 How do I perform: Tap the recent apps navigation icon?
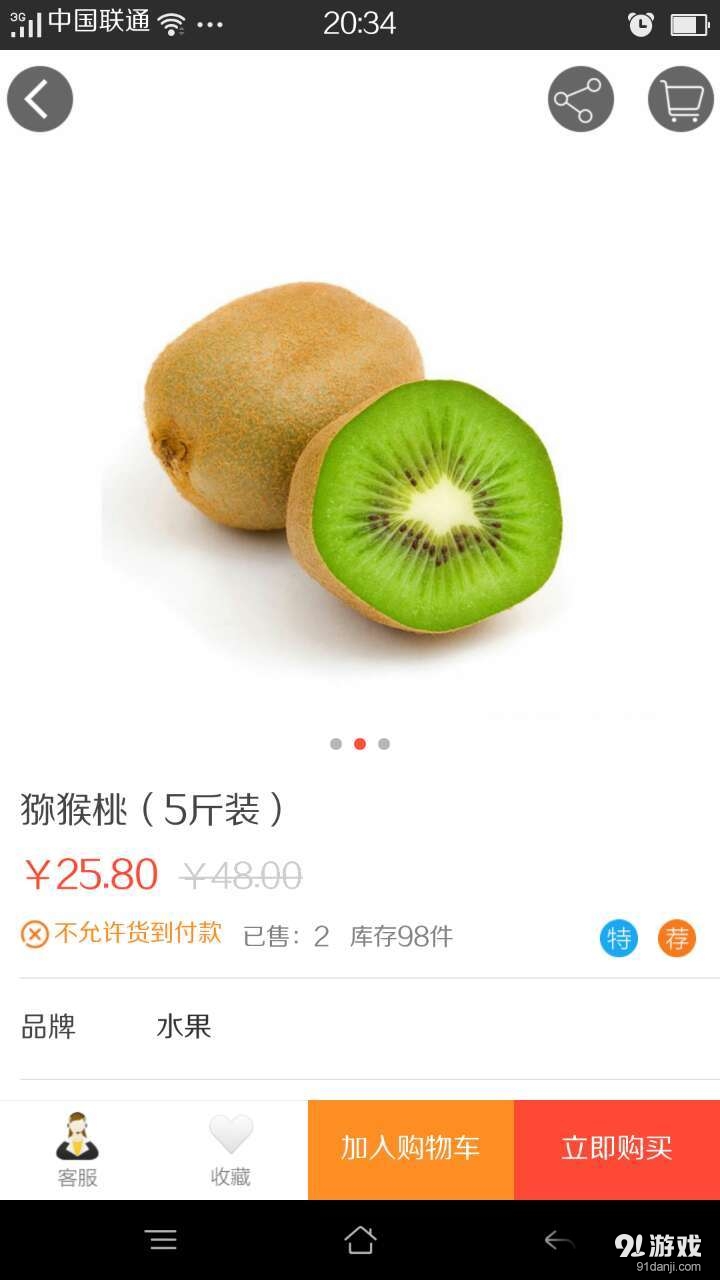tap(162, 1240)
